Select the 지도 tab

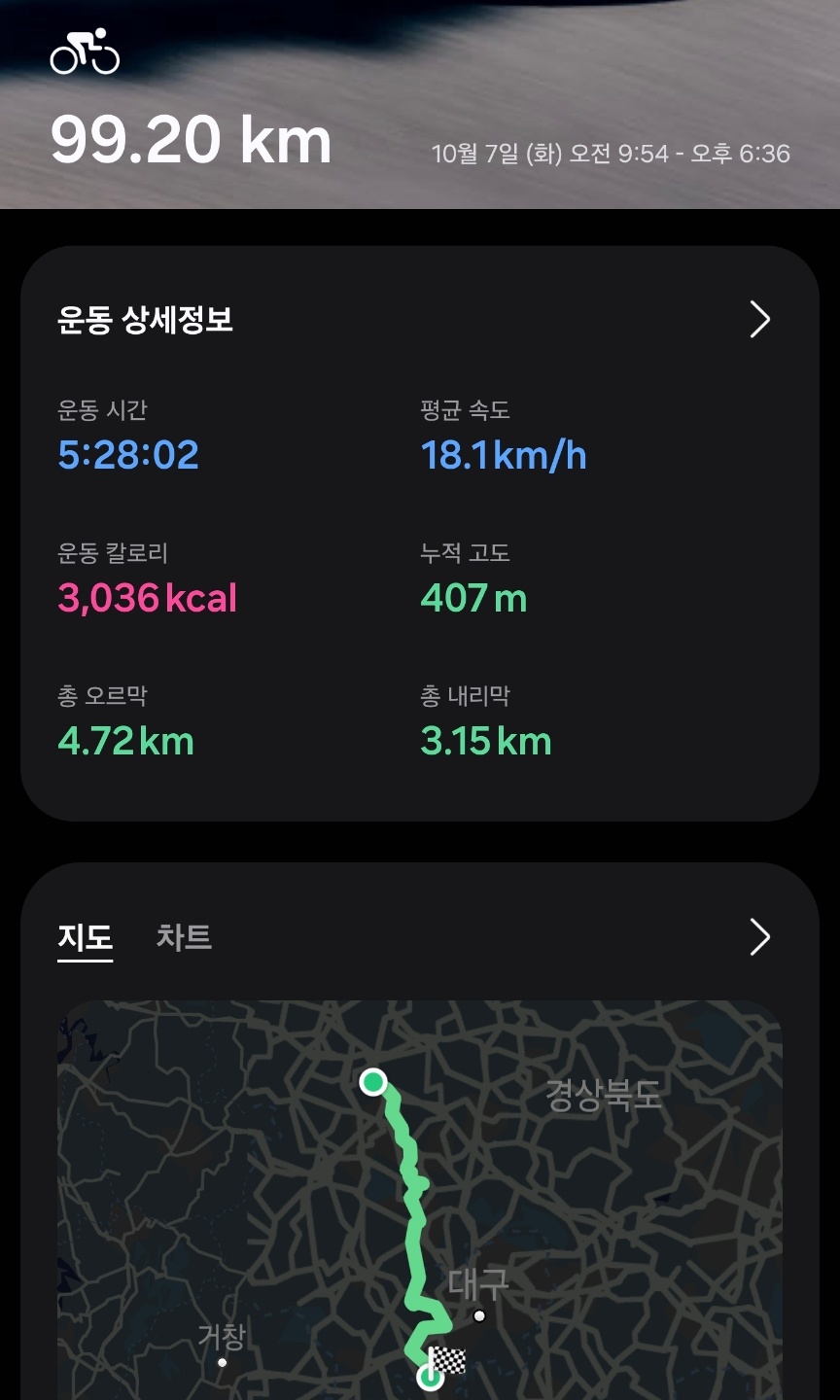[x=86, y=937]
